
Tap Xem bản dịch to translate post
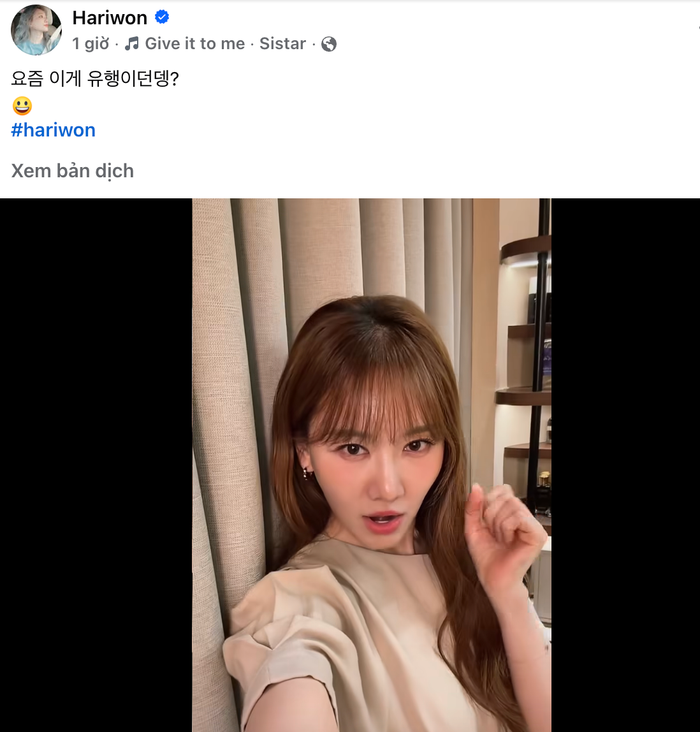point(72,171)
